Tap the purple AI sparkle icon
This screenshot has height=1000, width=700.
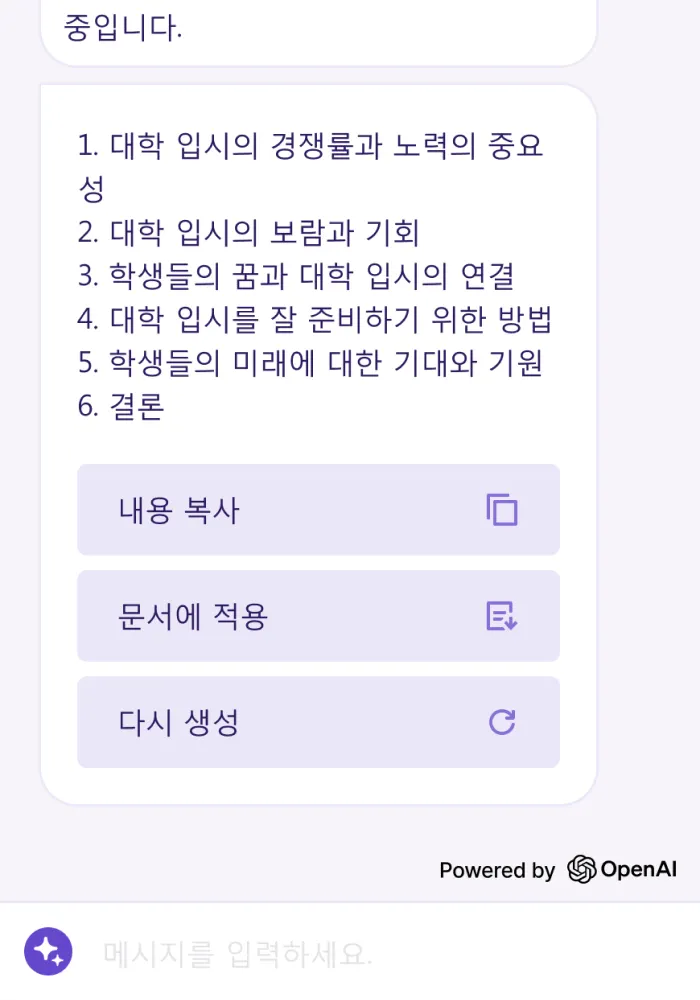point(48,952)
